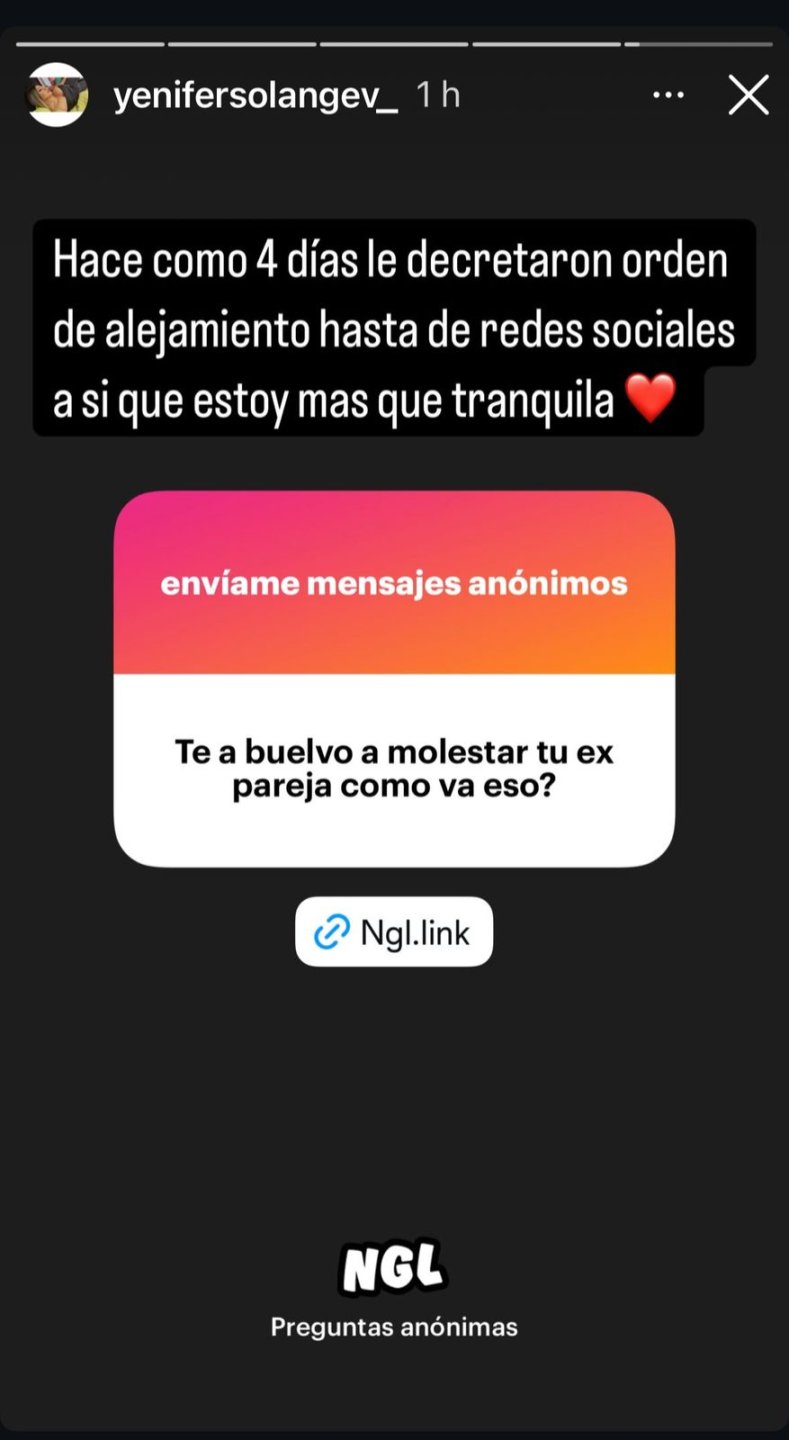Viewport: 789px width, 1440px height.
Task: Open the three-dot story options menu
Action: pos(668,96)
